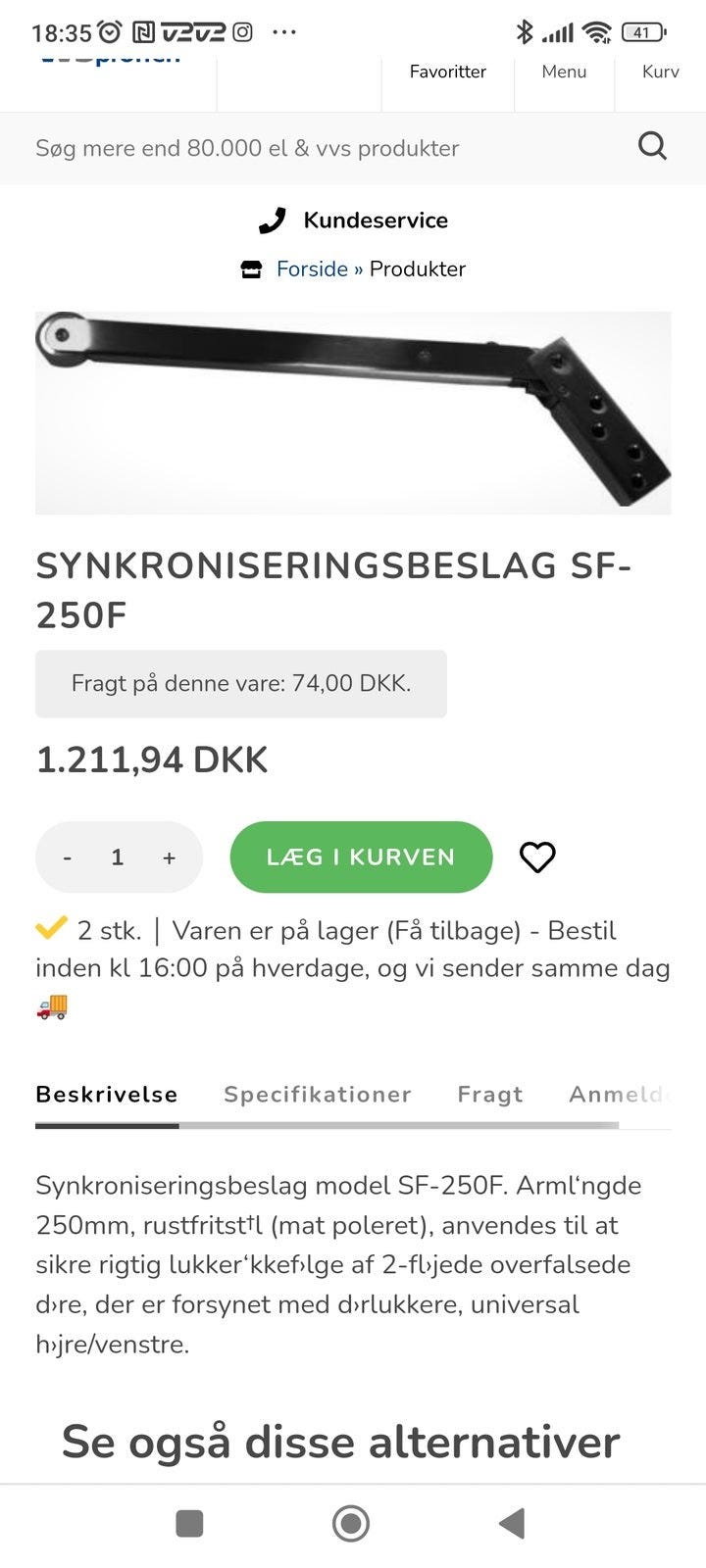Image resolution: width=706 pixels, height=1568 pixels.
Task: Open the Menu in the top bar
Action: (564, 72)
